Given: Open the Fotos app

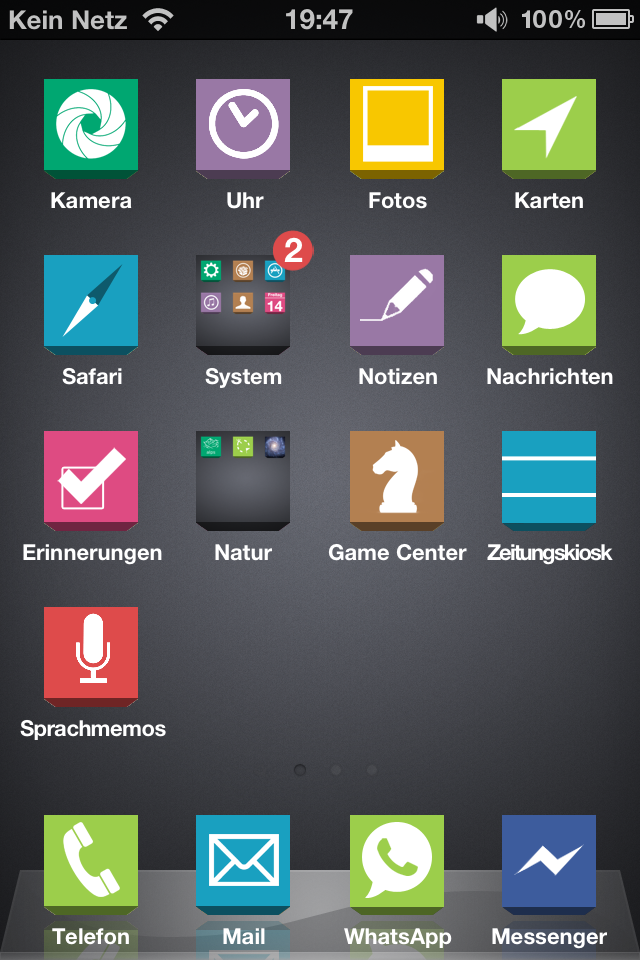Looking at the screenshot, I should 397,129.
